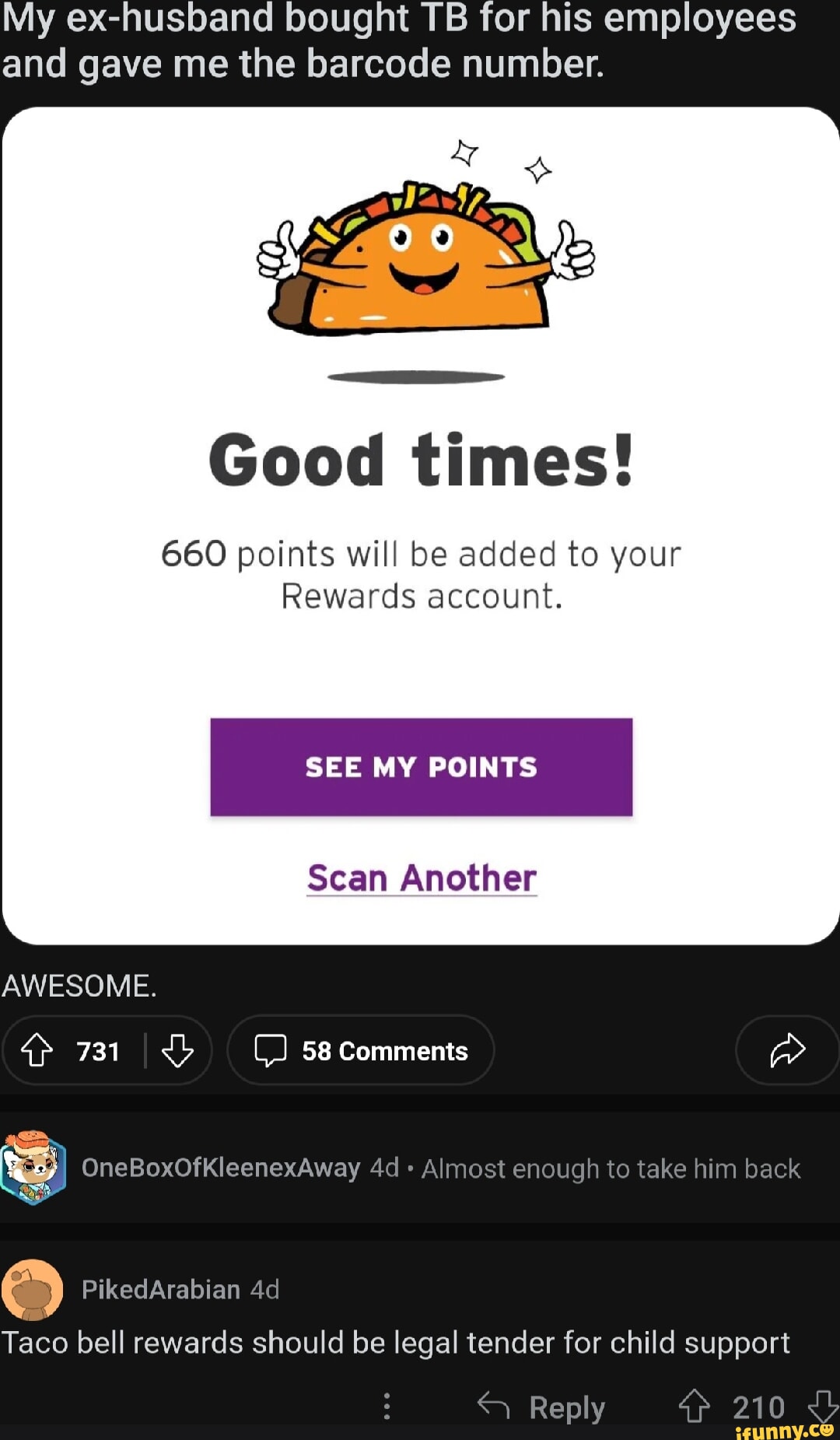The height and width of the screenshot is (1440, 840).
Task: Expand the collapsed comment by OneBoxOfKleenexAway
Action: (440, 1168)
